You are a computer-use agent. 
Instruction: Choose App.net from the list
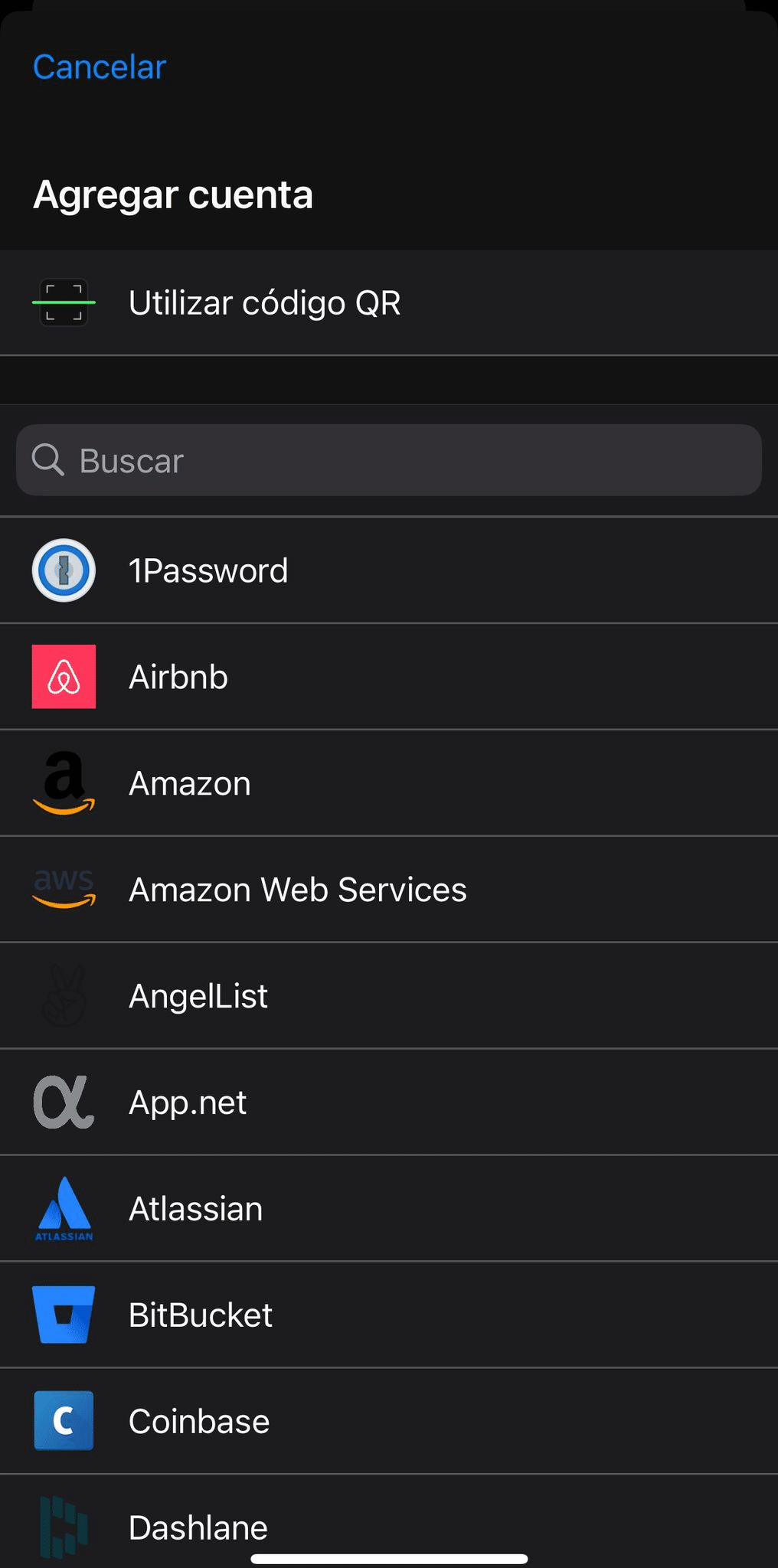click(x=389, y=1102)
